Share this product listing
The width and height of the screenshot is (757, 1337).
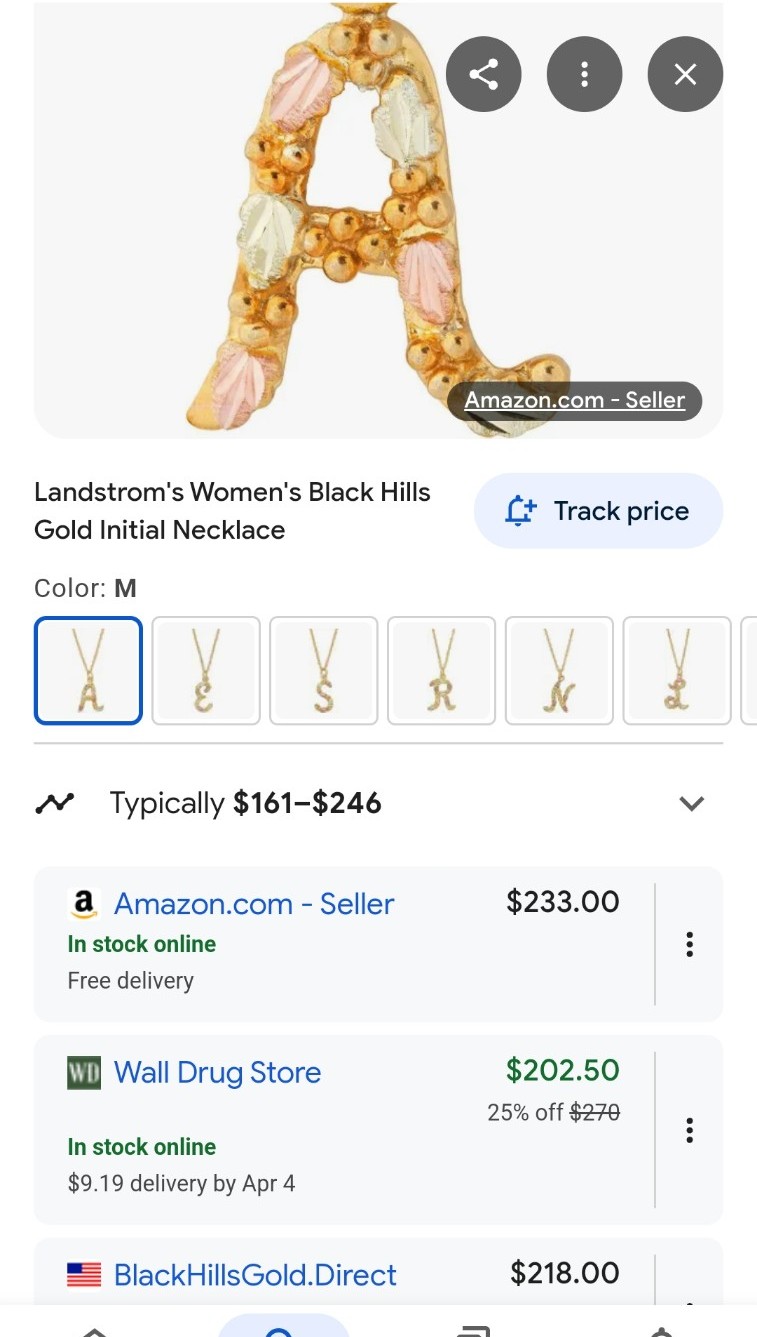(484, 74)
